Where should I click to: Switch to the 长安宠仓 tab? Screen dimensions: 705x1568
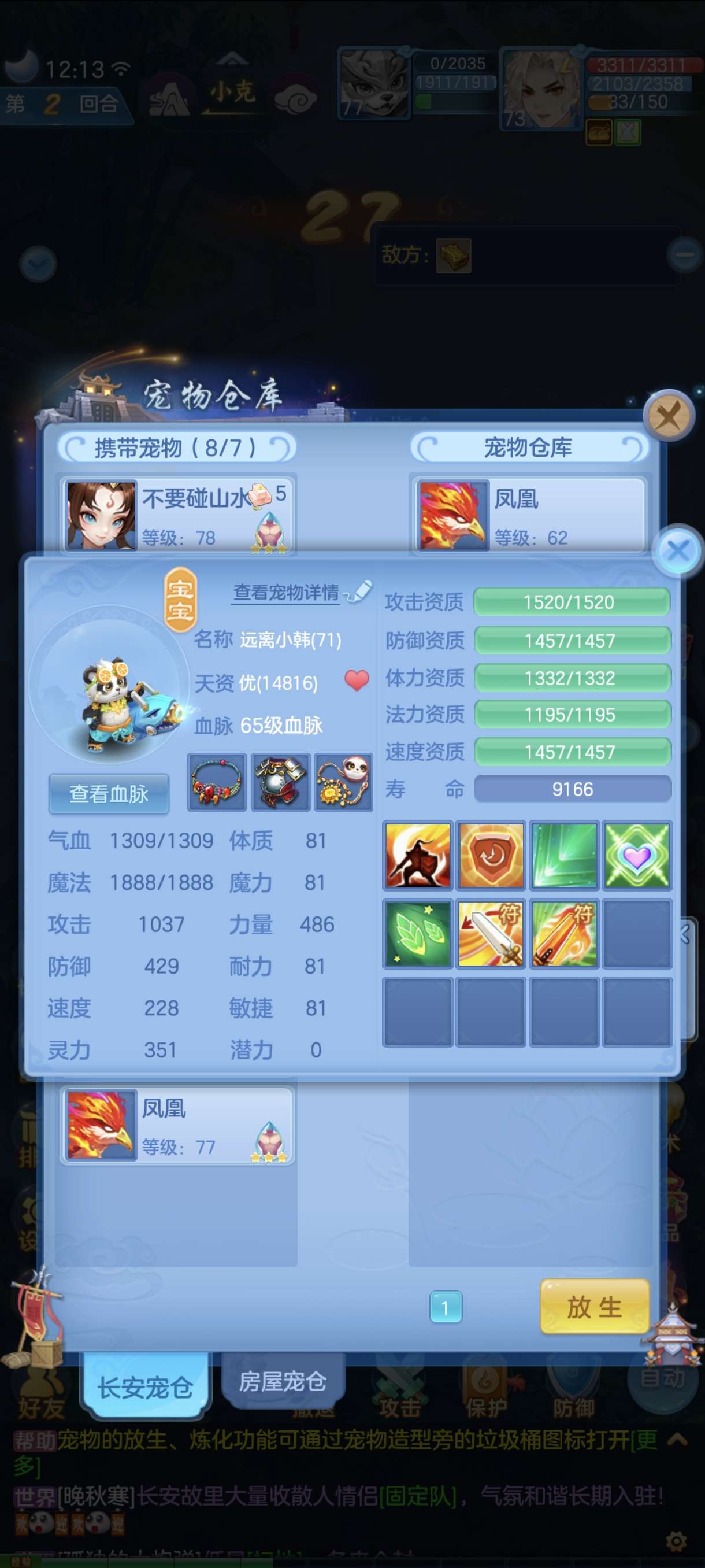146,1387
